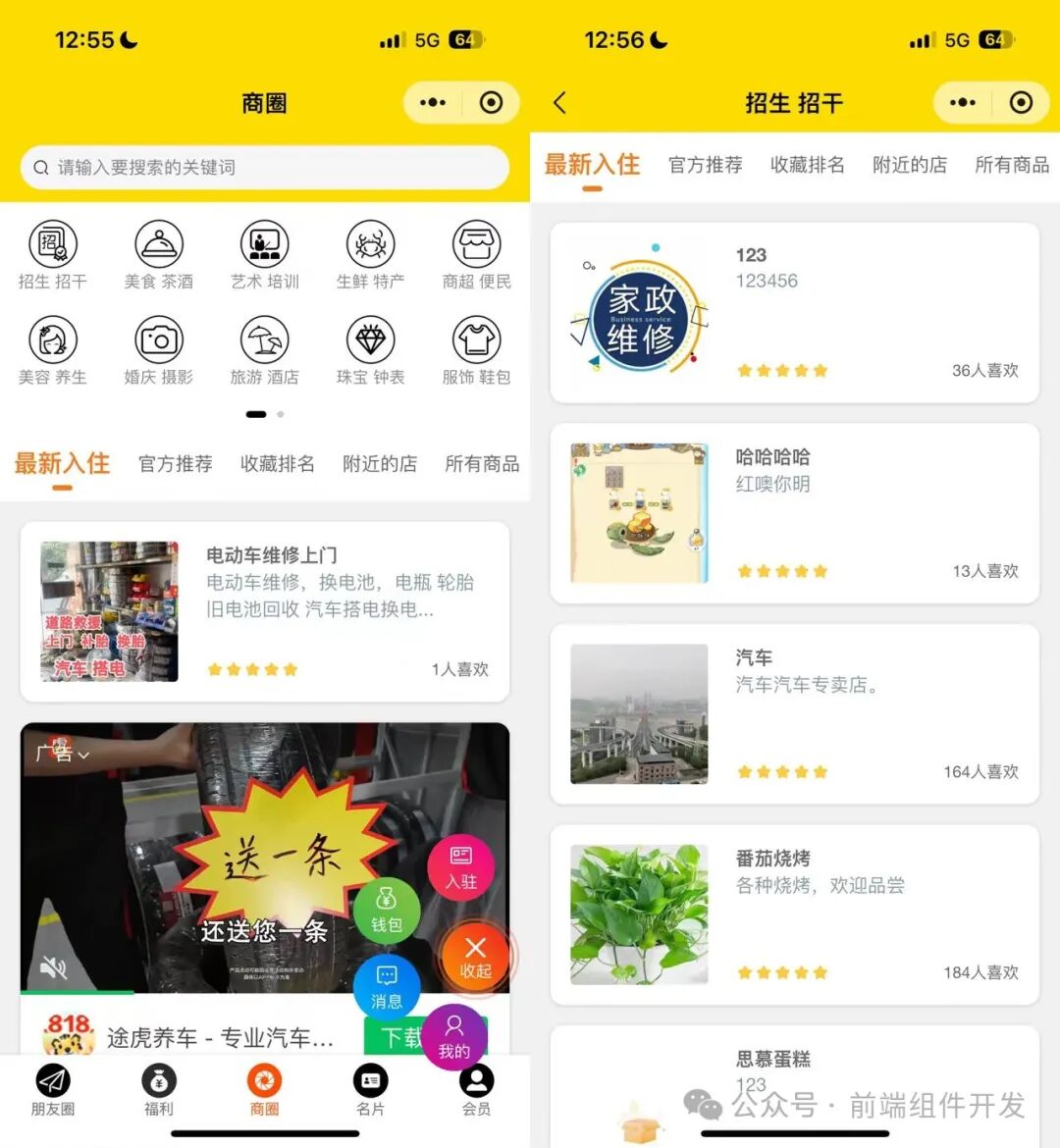Select the 美食 茶酒 category icon

(x=159, y=242)
